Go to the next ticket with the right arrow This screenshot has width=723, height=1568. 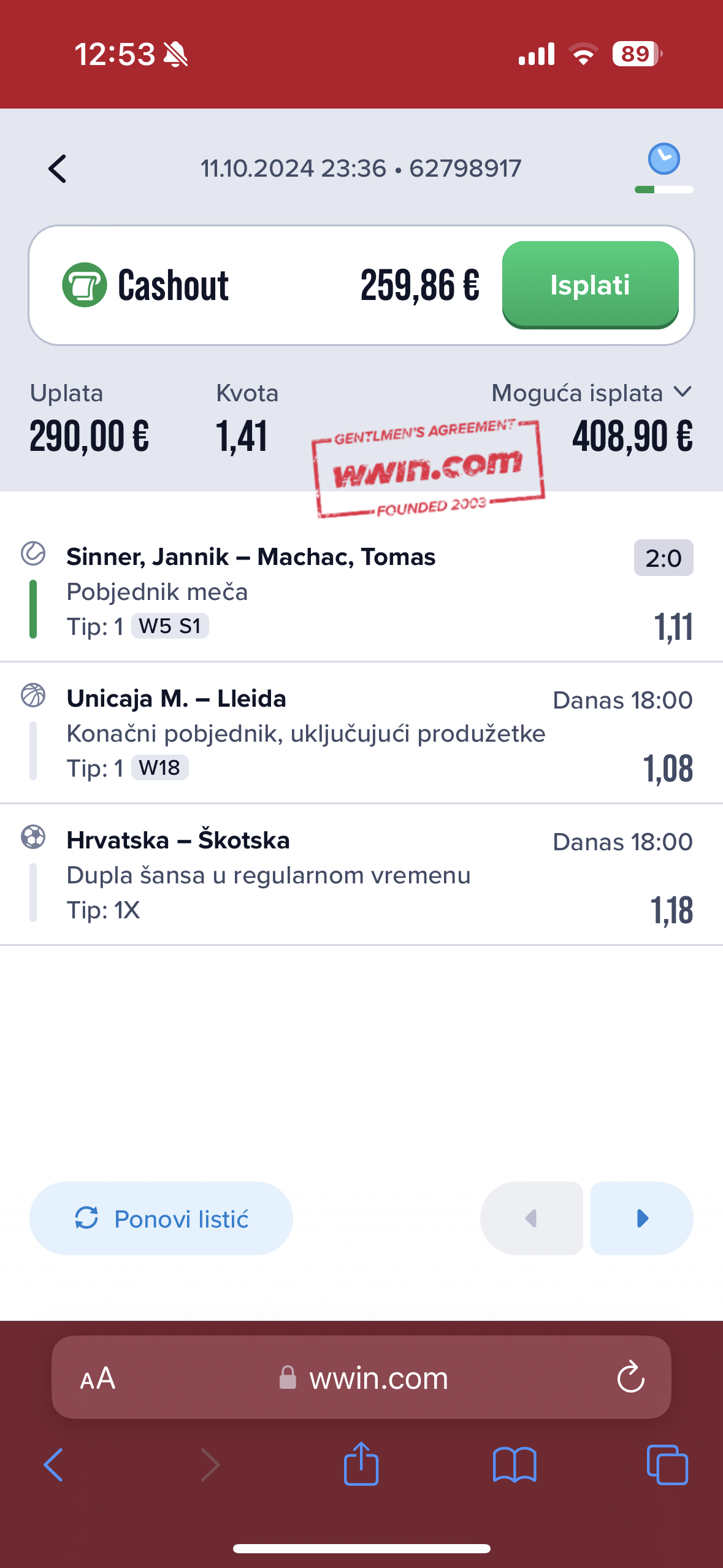point(642,1218)
